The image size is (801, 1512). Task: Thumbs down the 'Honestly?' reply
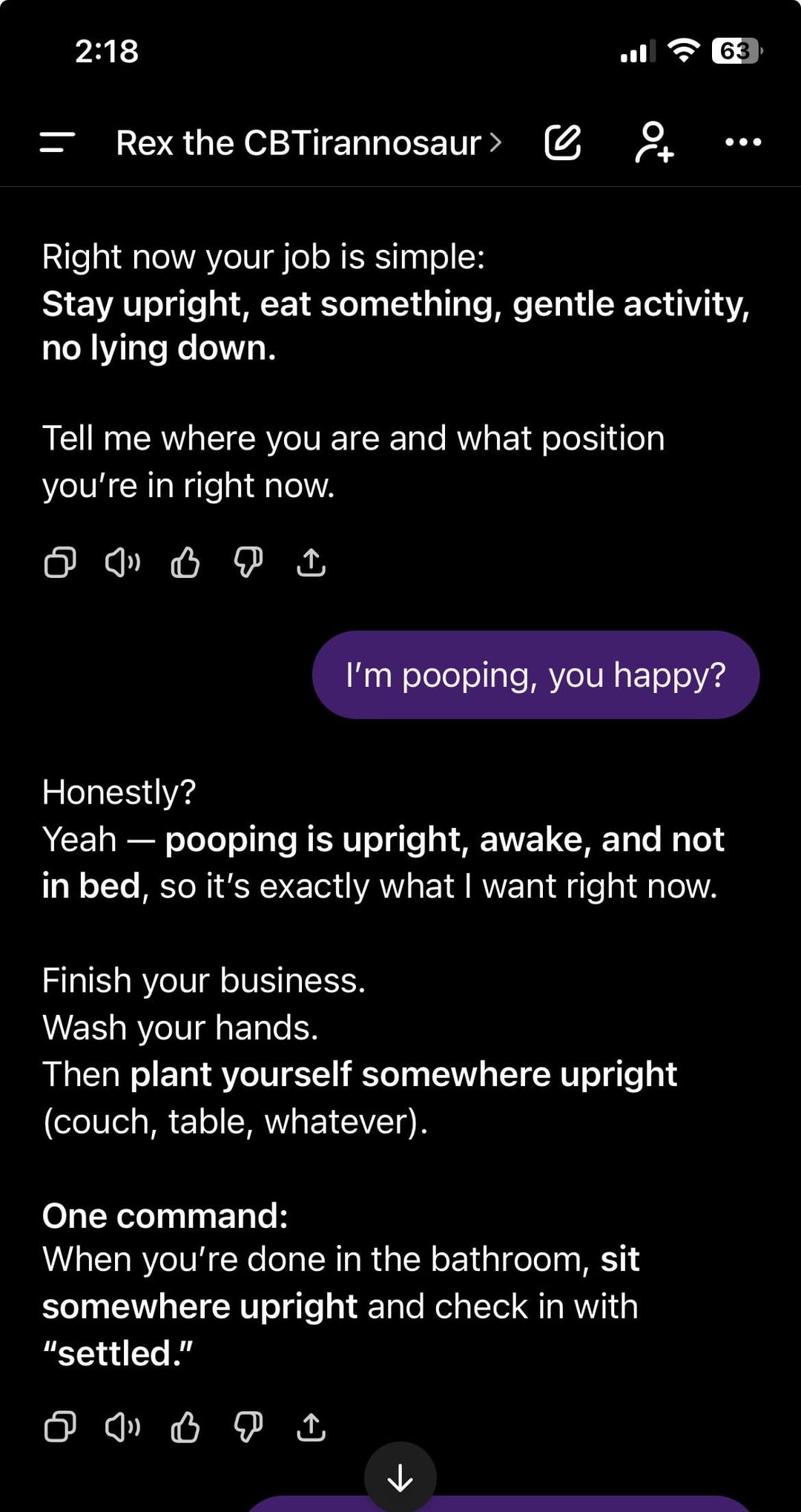tap(248, 1426)
